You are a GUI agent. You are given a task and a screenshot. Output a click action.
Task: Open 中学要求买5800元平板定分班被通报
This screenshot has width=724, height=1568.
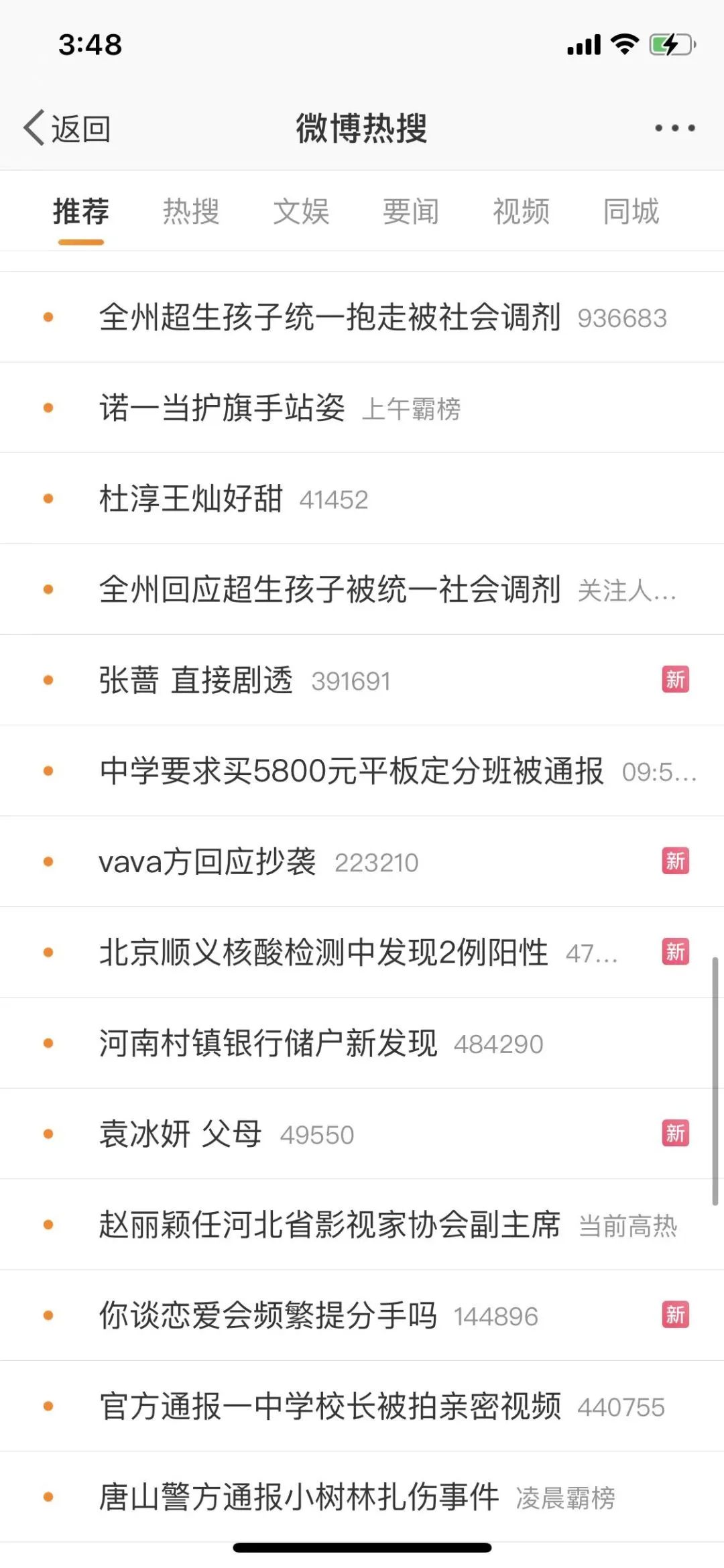tap(351, 771)
